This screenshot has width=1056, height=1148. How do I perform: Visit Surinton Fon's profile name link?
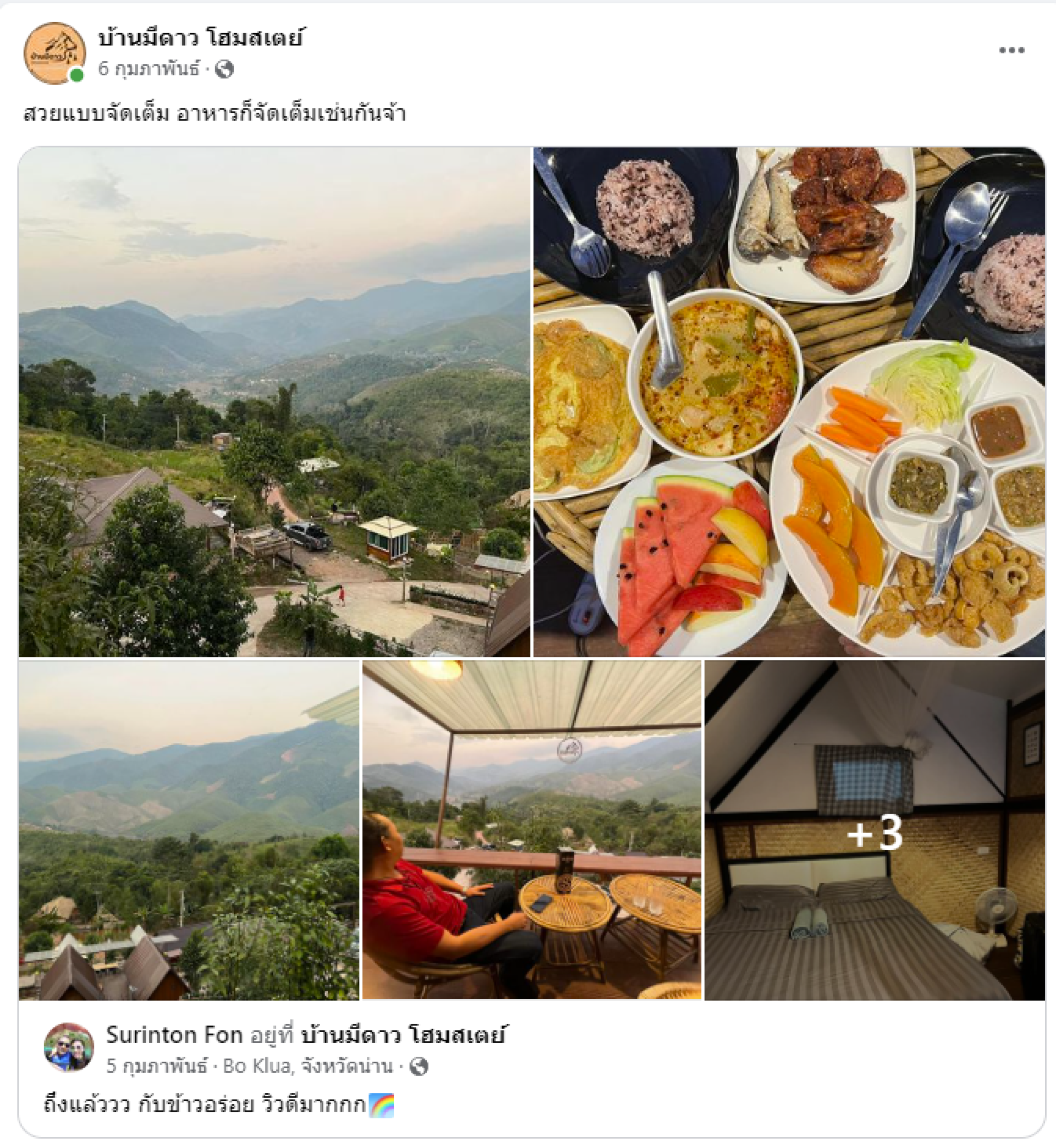[174, 1035]
